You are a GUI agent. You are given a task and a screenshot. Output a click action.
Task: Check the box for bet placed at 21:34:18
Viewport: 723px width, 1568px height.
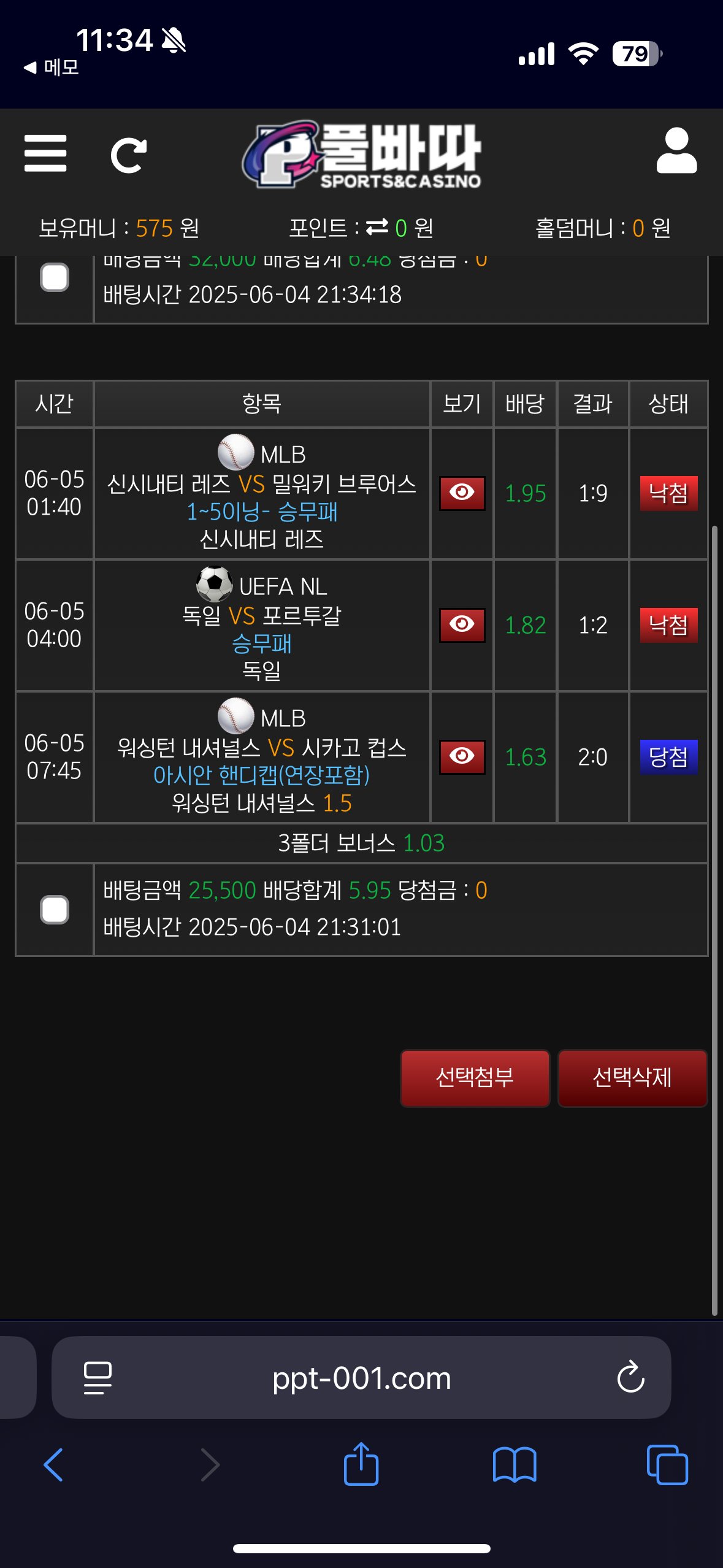(x=55, y=277)
